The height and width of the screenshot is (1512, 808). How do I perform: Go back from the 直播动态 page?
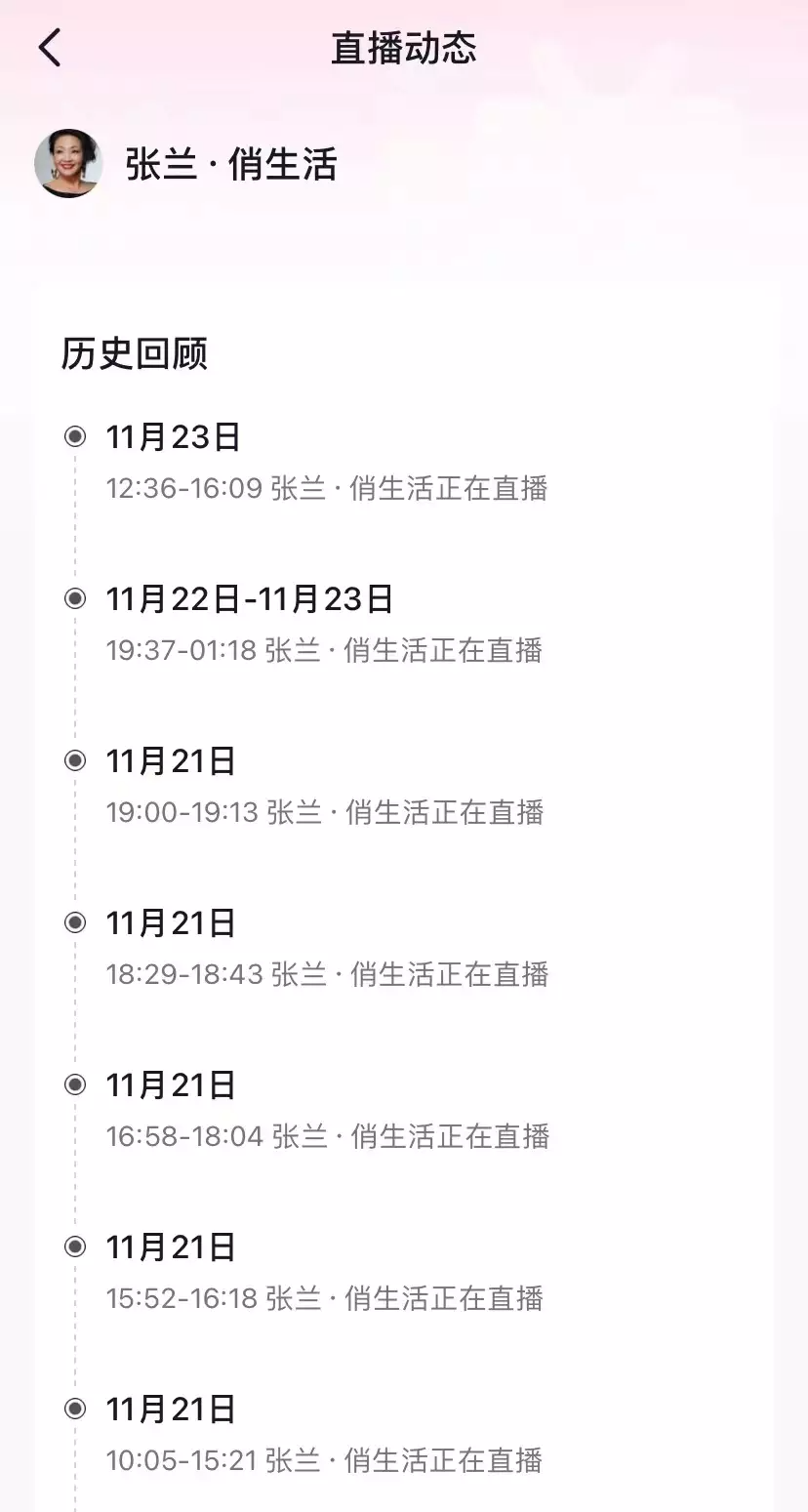50,48
